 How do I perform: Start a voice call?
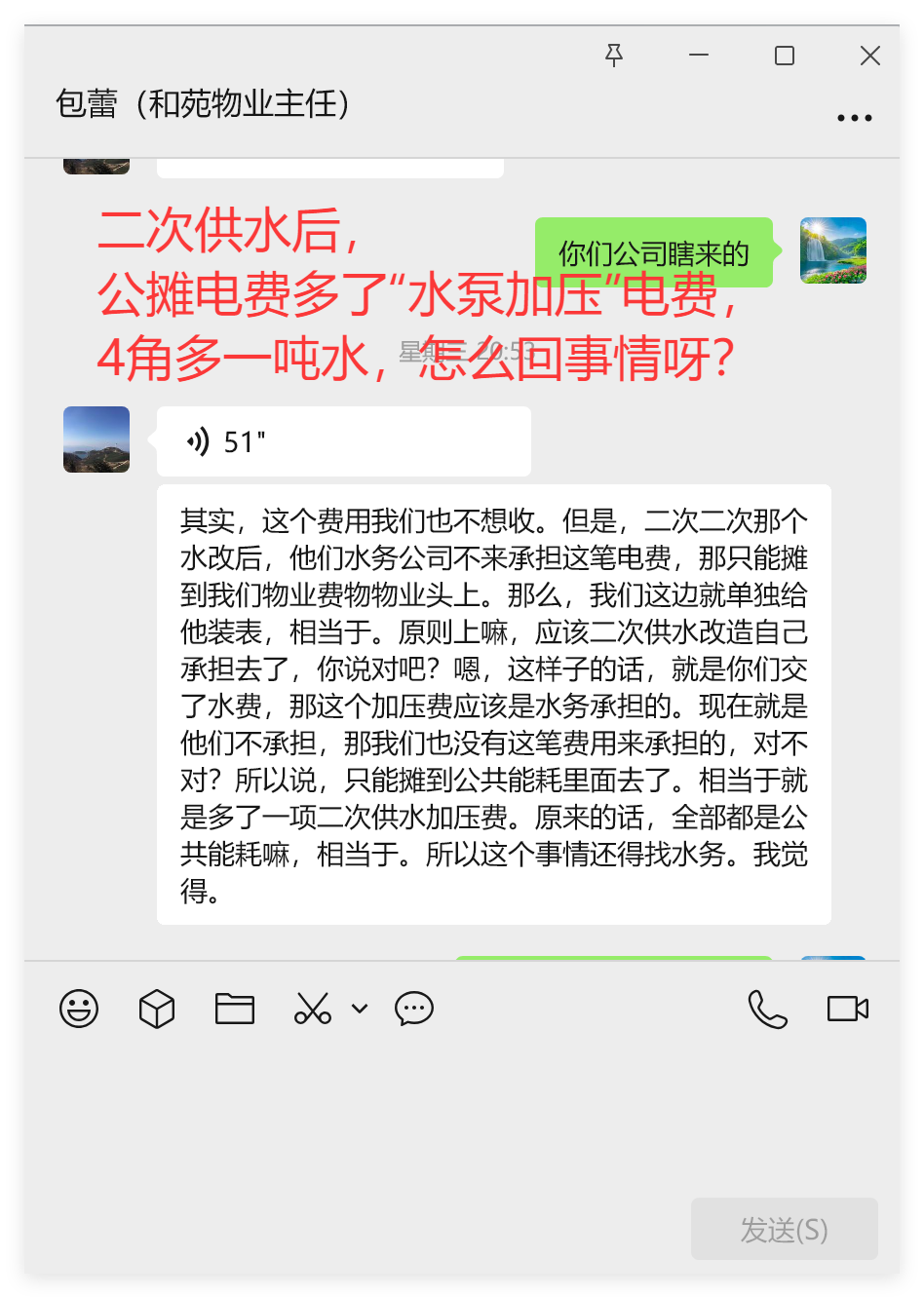click(x=768, y=1009)
